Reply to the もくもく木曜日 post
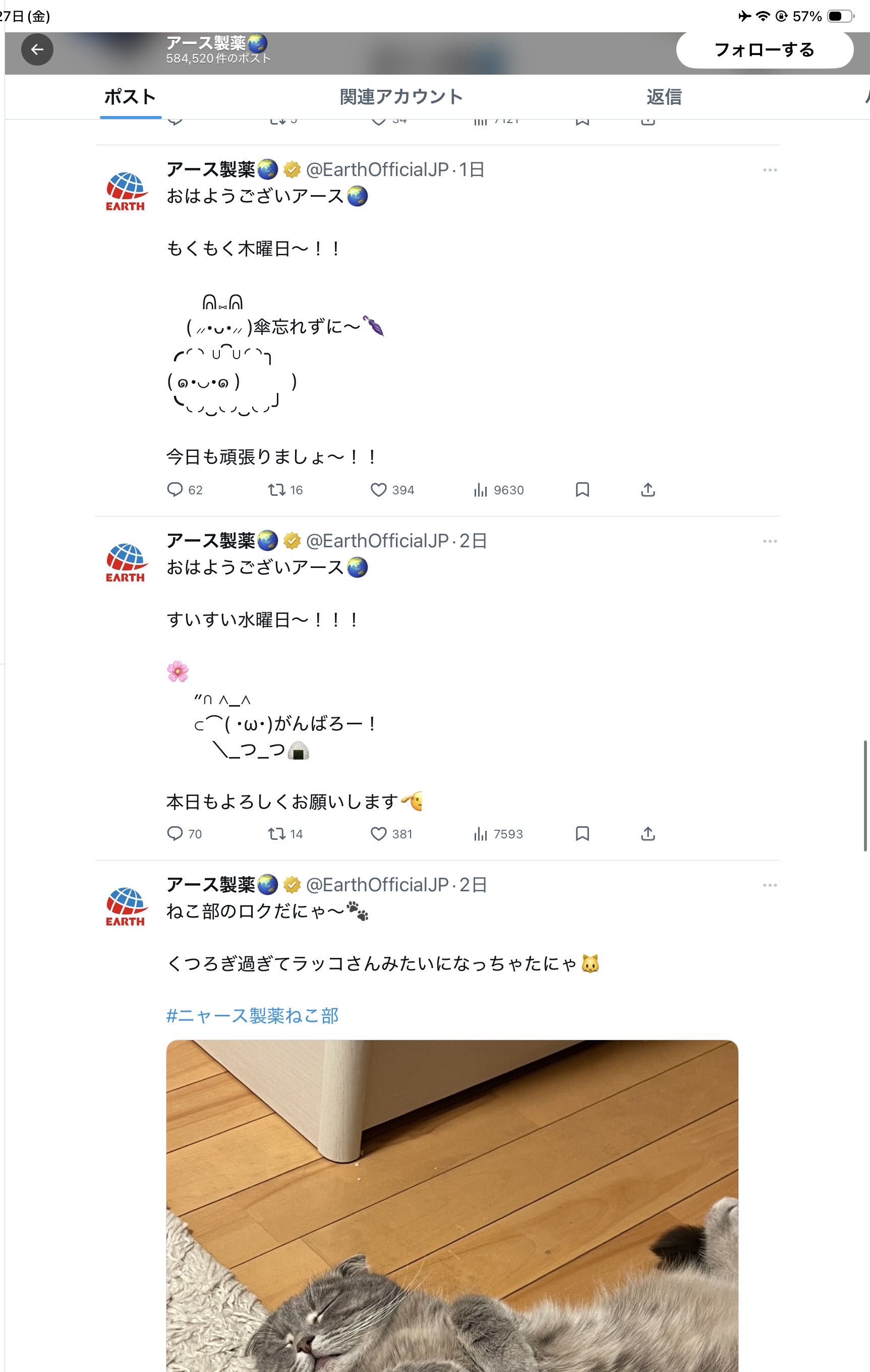Screen dimensions: 870x1372 175,490
